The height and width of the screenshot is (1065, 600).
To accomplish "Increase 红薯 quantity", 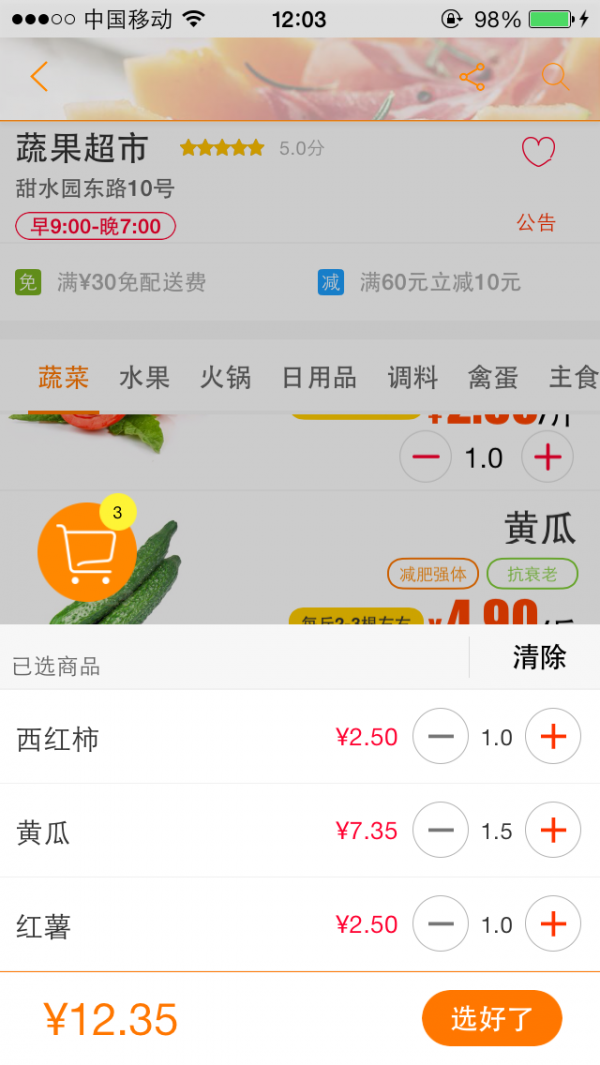I will point(553,924).
